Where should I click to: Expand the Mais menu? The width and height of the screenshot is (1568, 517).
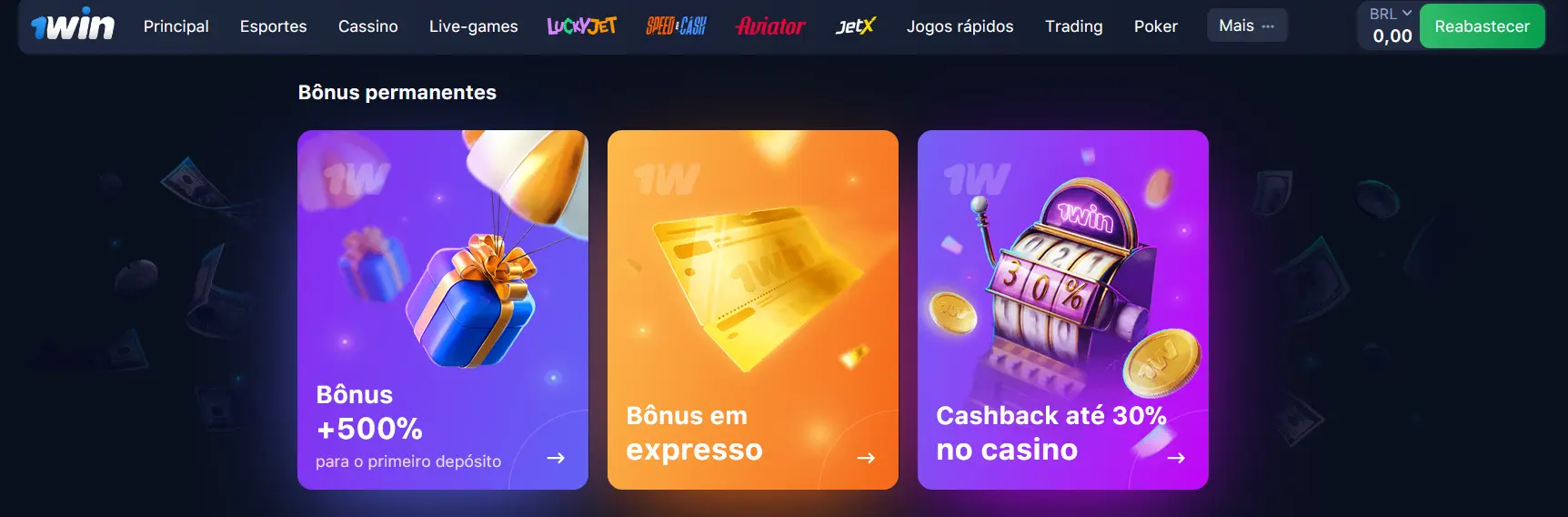tap(1246, 25)
